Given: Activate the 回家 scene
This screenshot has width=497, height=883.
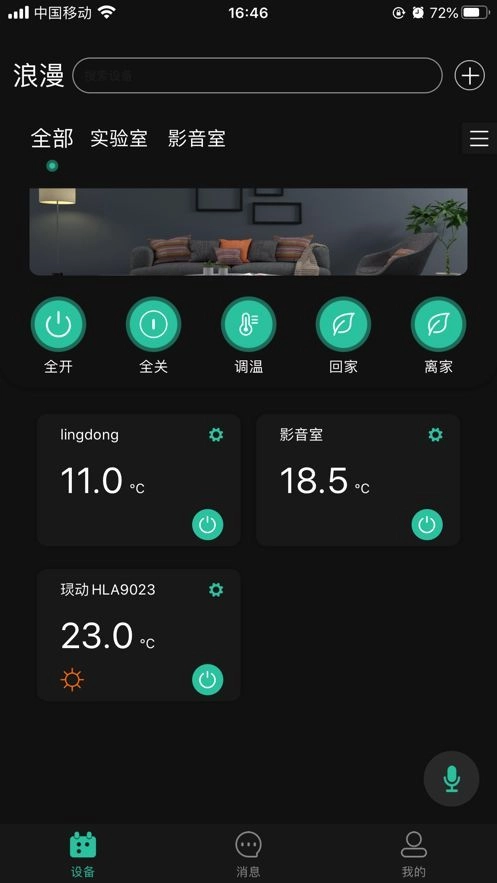Looking at the screenshot, I should pyautogui.click(x=343, y=325).
